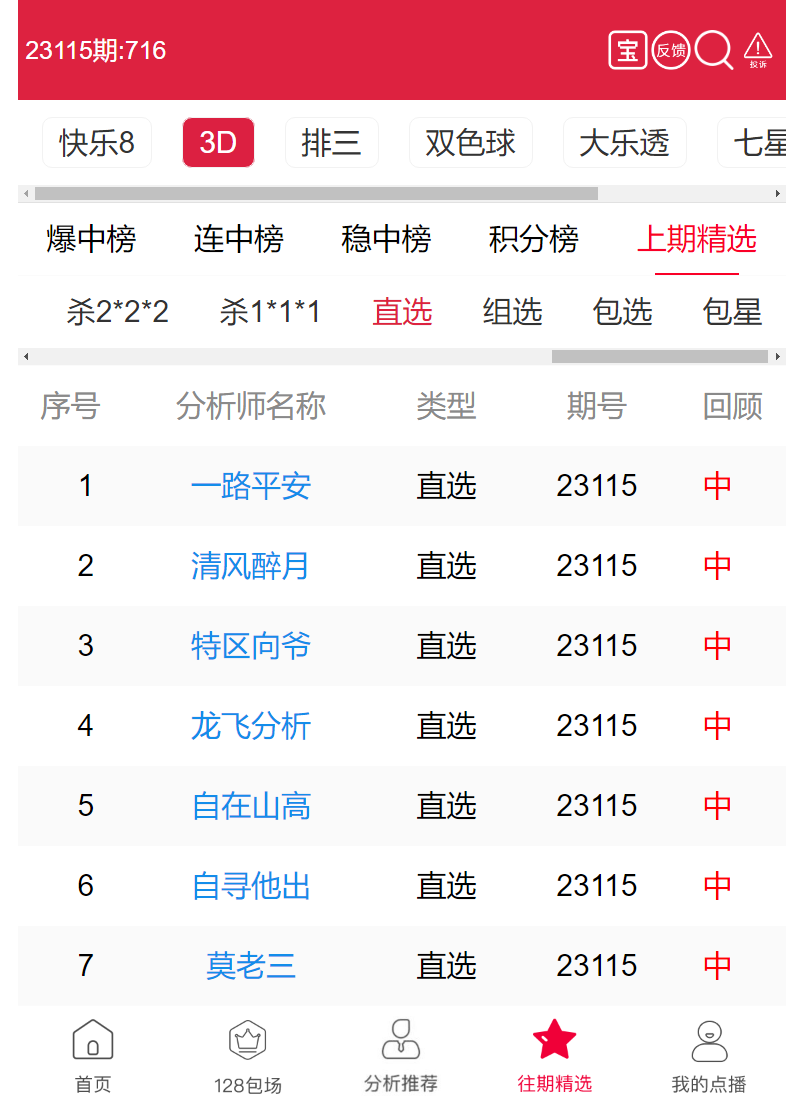The image size is (803, 1106).
Task: View the 稳中榜 ranking tab
Action: (x=386, y=240)
